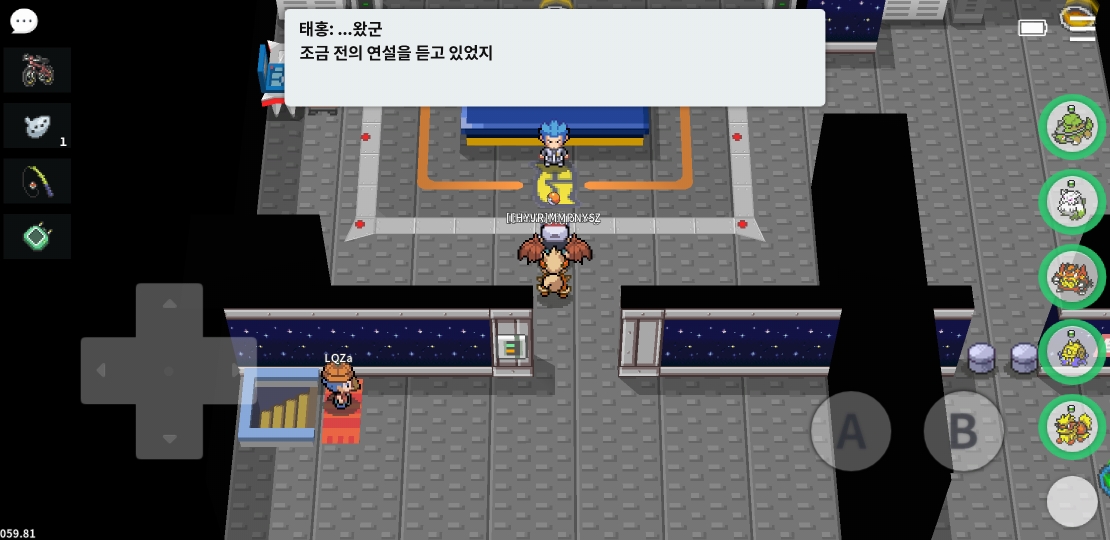Select the third party Pokémon slot
This screenshot has height=540, width=1110.
[x=1072, y=277]
